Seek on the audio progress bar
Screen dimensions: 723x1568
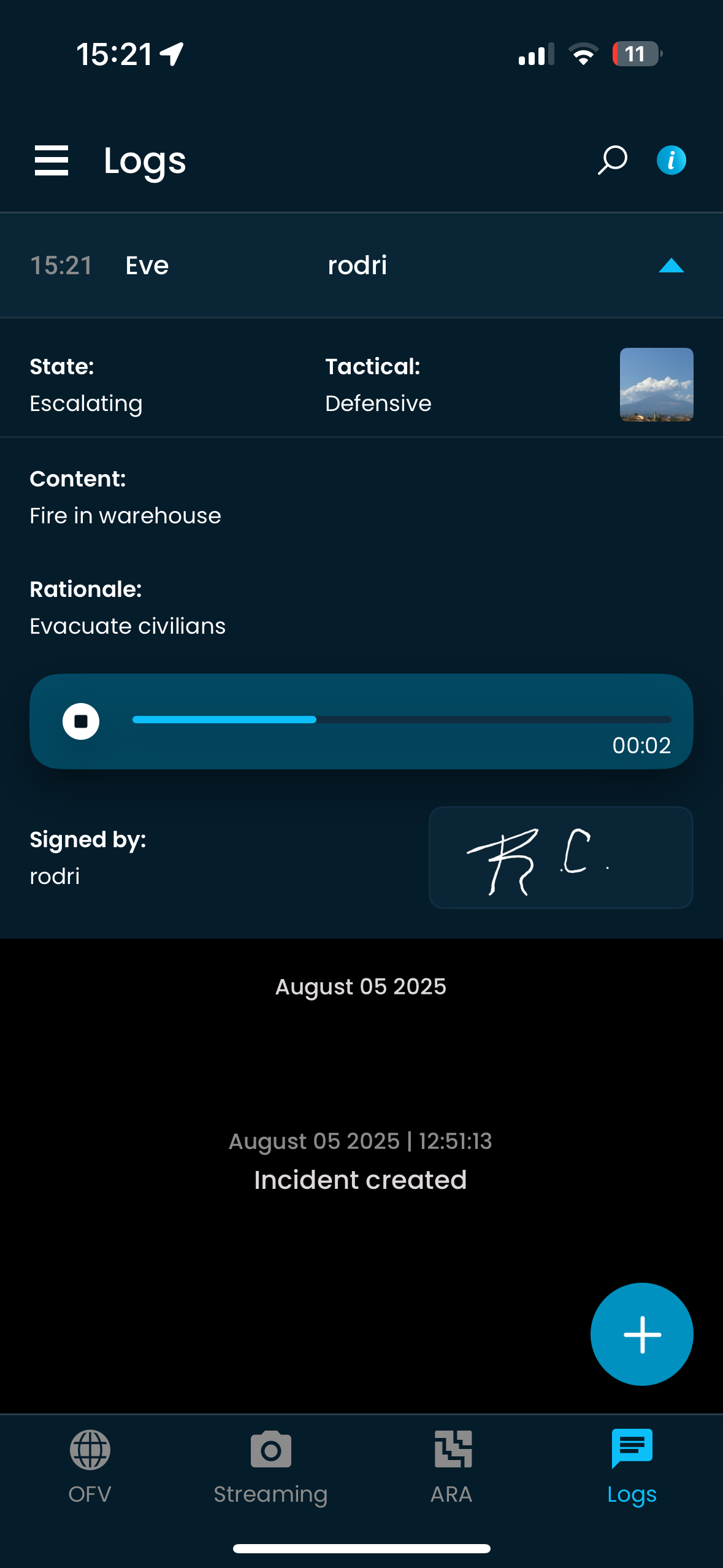(402, 720)
